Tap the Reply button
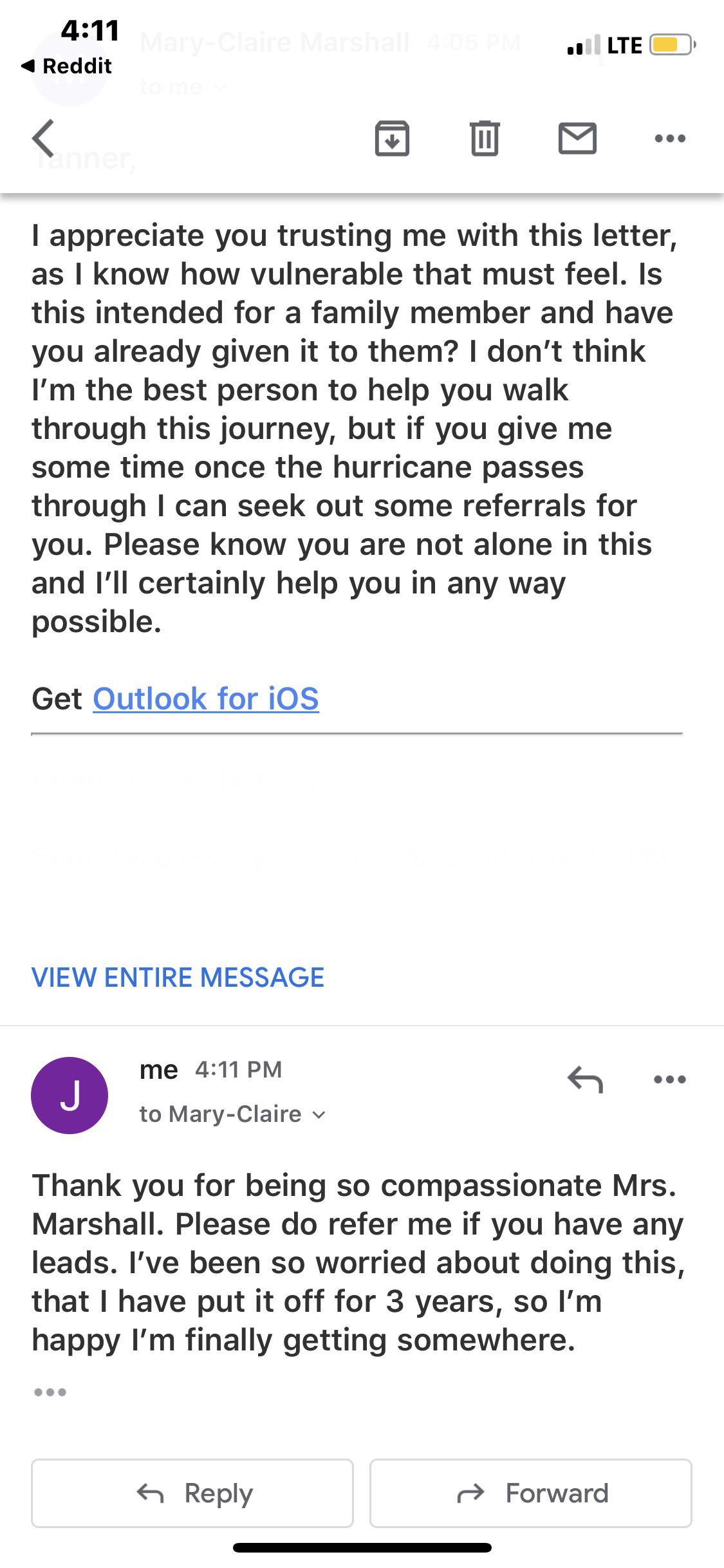This screenshot has height=1568, width=724. pyautogui.click(x=192, y=1493)
